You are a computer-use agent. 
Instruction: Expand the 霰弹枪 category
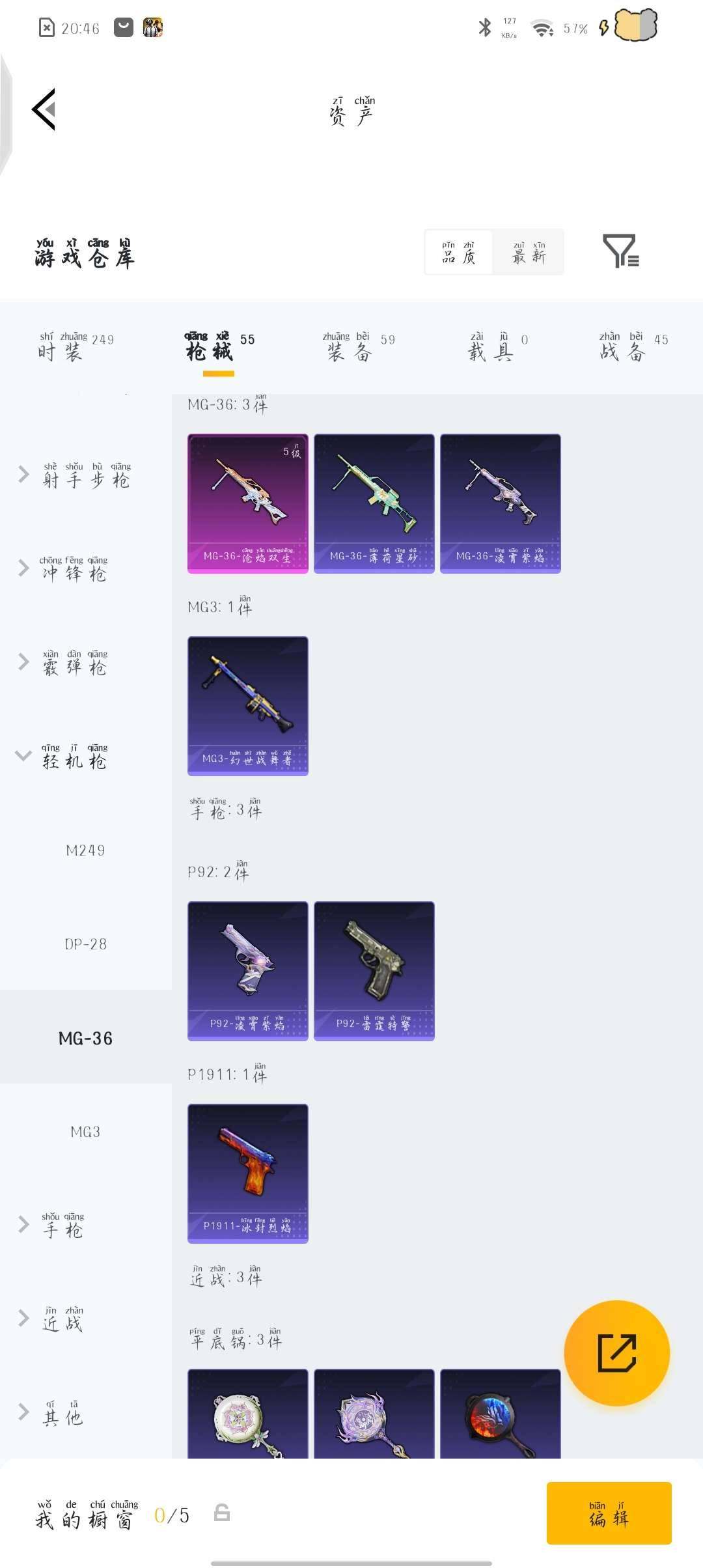(74, 663)
